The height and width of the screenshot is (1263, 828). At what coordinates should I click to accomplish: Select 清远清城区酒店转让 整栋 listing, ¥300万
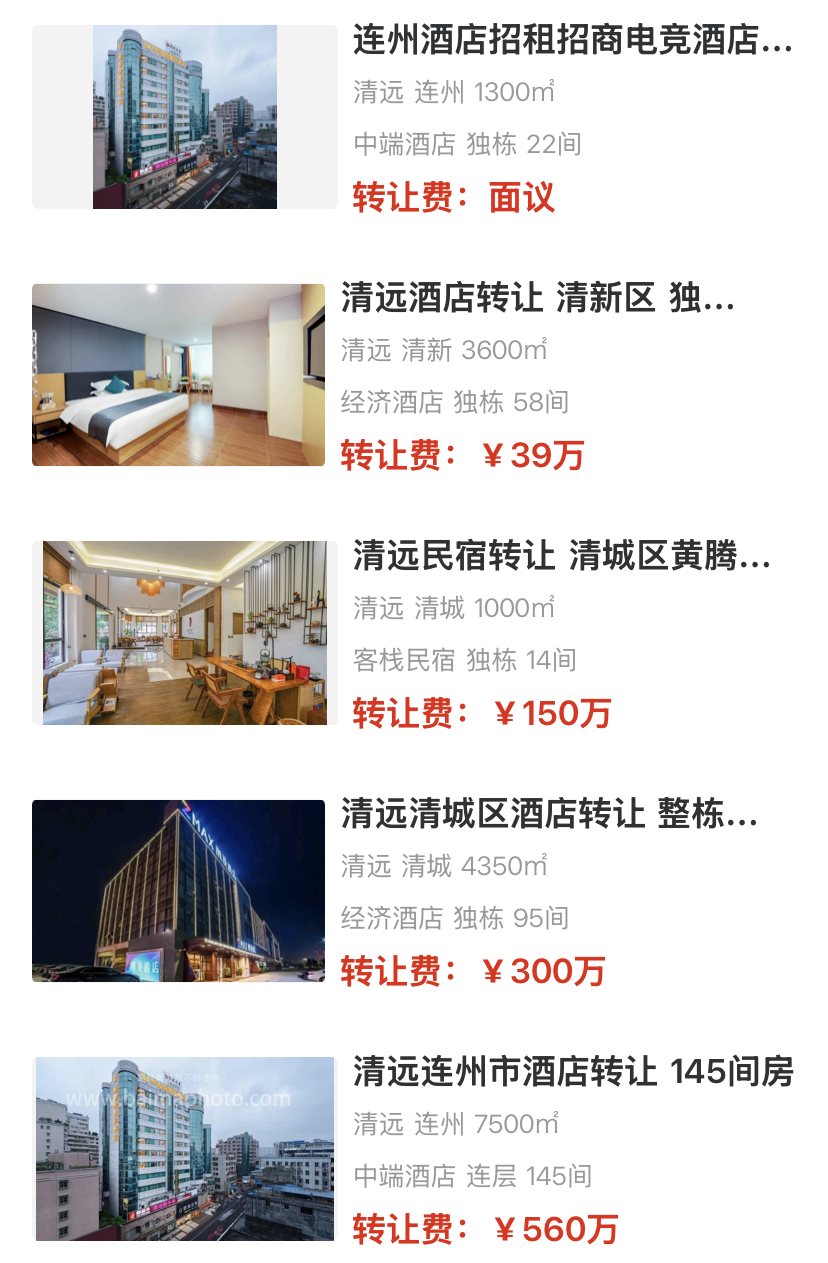pos(548,815)
